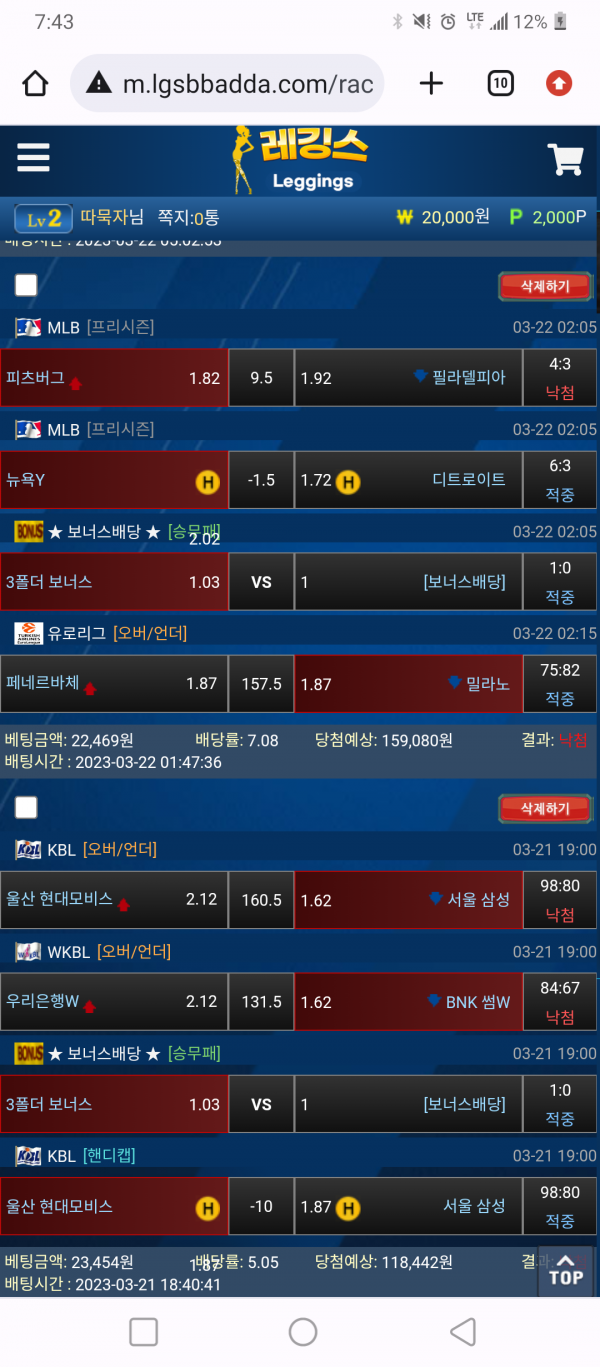This screenshot has height=1367, width=600.
Task: Tap the Leggings logo to go home
Action: [x=300, y=160]
